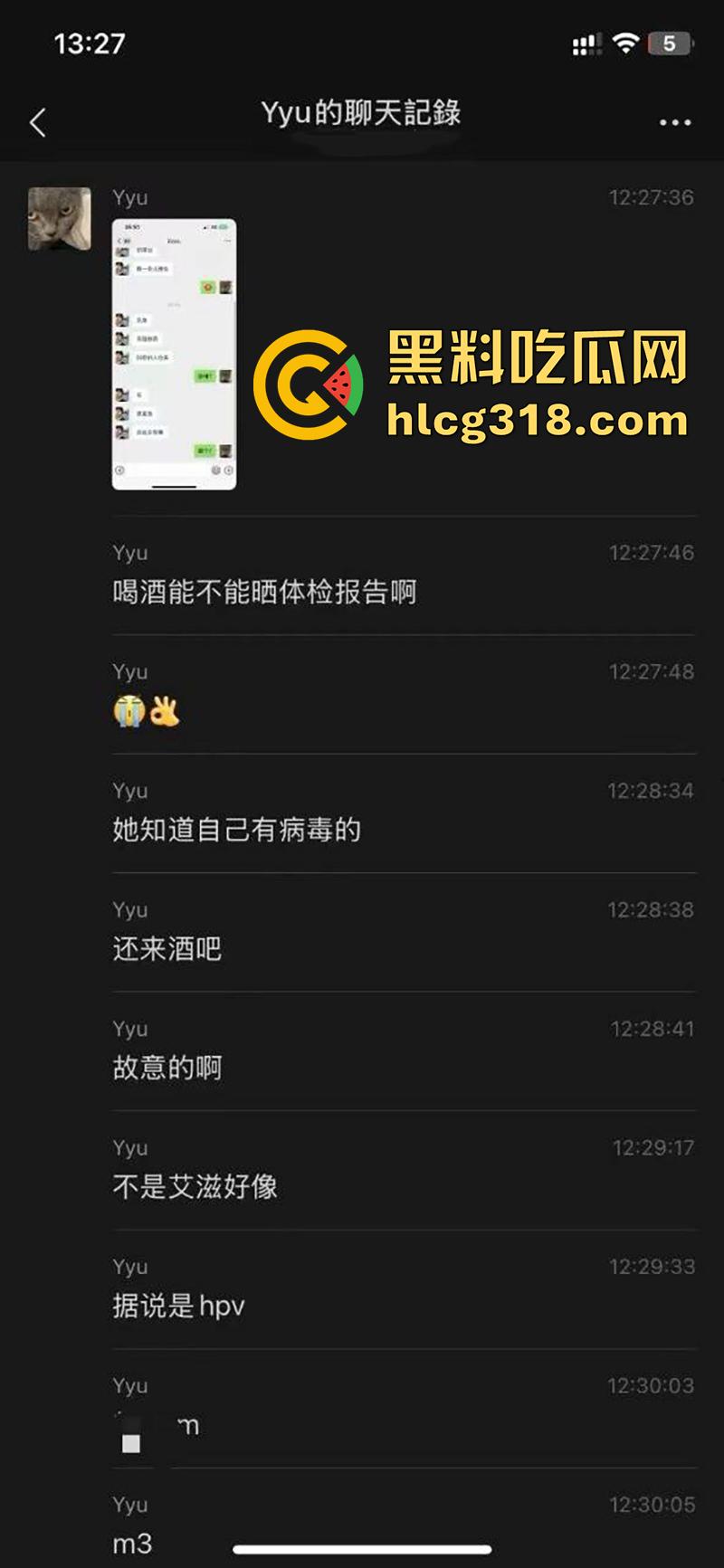Tap the cellular signal icon
The height and width of the screenshot is (1568, 724).
(586, 43)
